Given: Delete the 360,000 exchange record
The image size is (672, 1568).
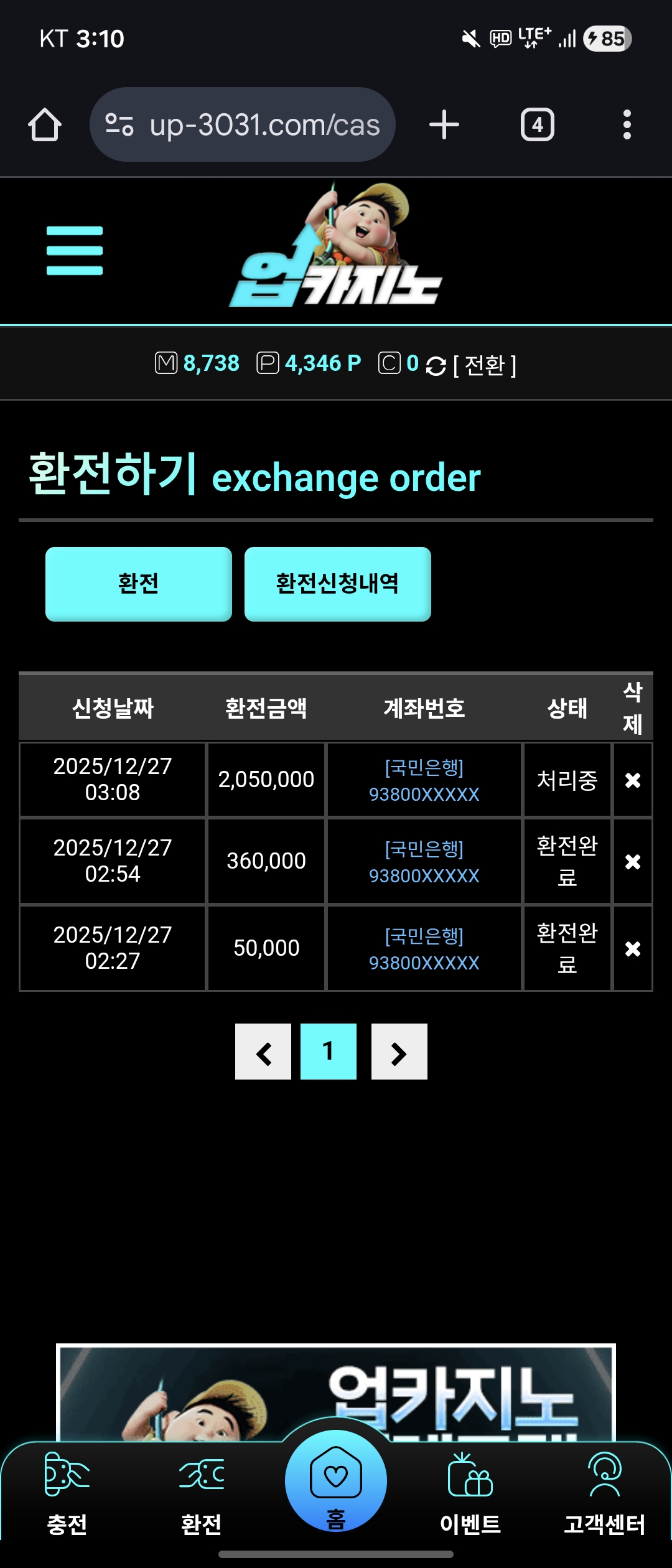Looking at the screenshot, I should [633, 861].
